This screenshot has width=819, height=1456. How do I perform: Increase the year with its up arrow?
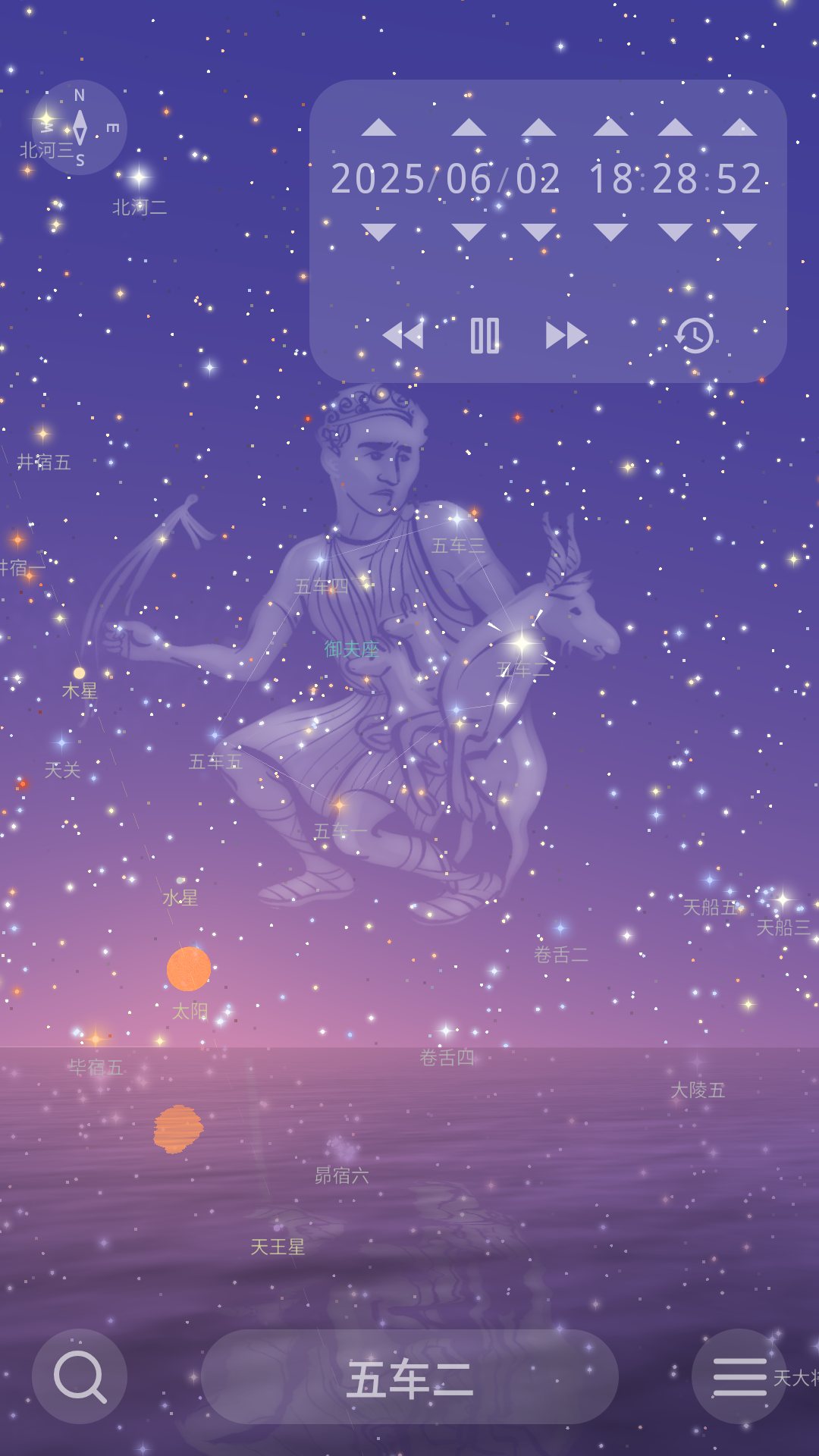coord(378,127)
